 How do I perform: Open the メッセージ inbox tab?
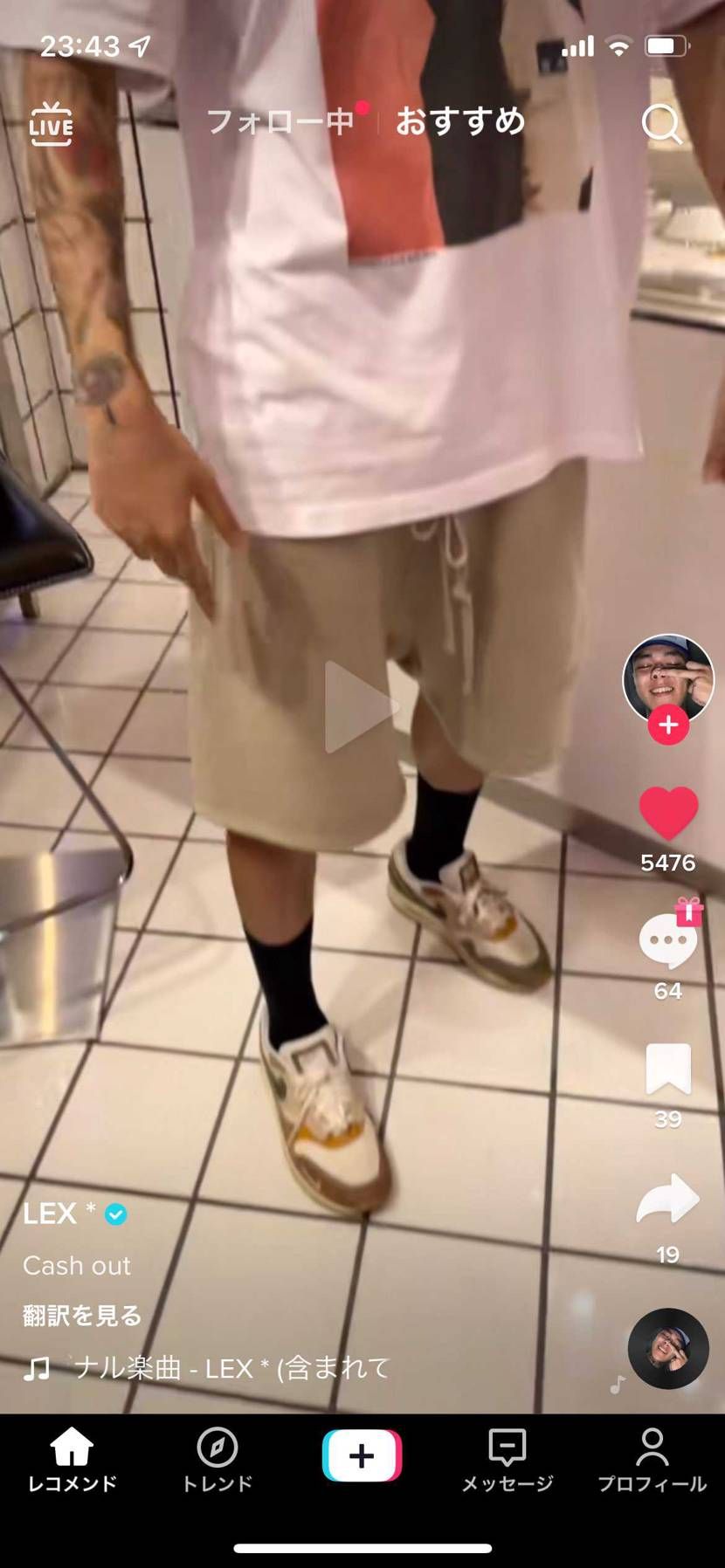(507, 1460)
